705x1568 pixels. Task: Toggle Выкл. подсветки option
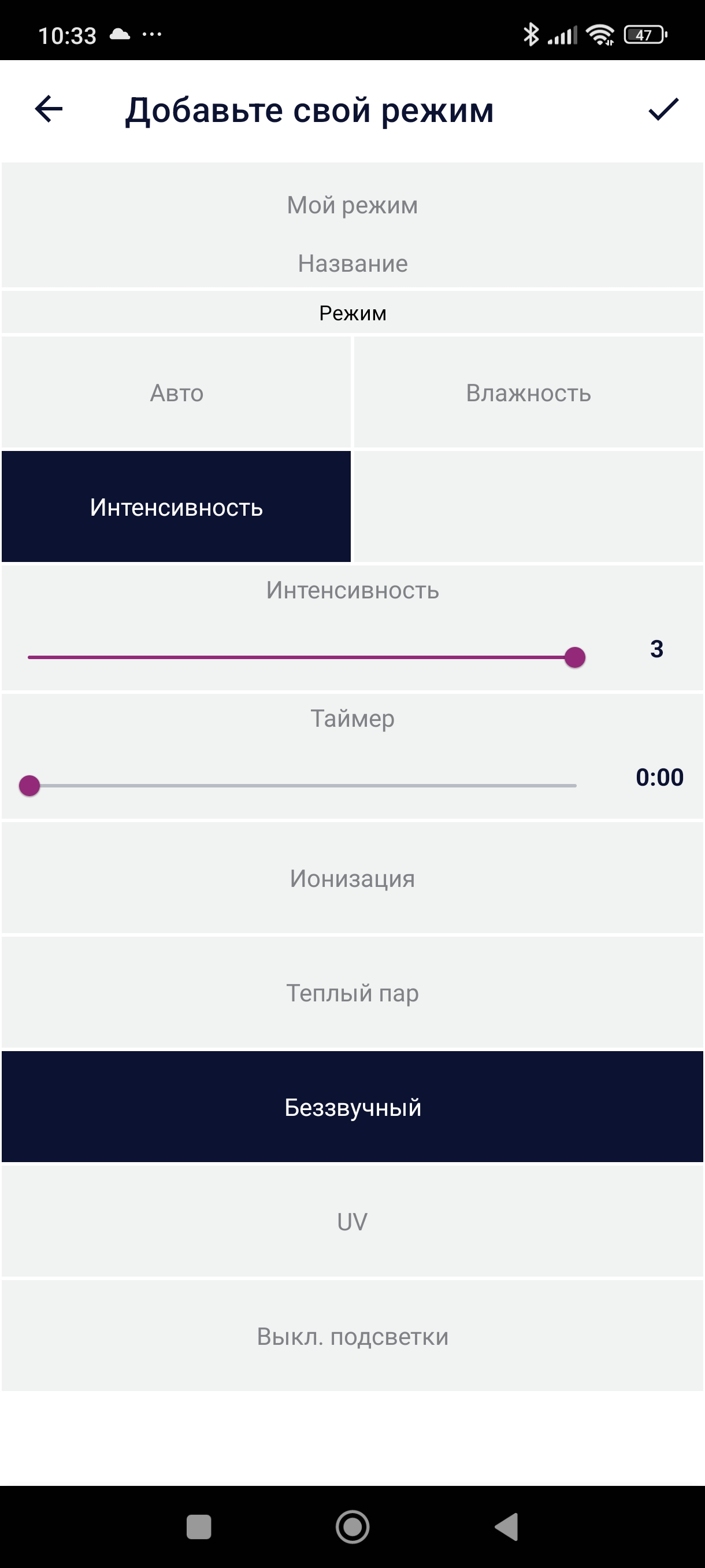tap(352, 1336)
